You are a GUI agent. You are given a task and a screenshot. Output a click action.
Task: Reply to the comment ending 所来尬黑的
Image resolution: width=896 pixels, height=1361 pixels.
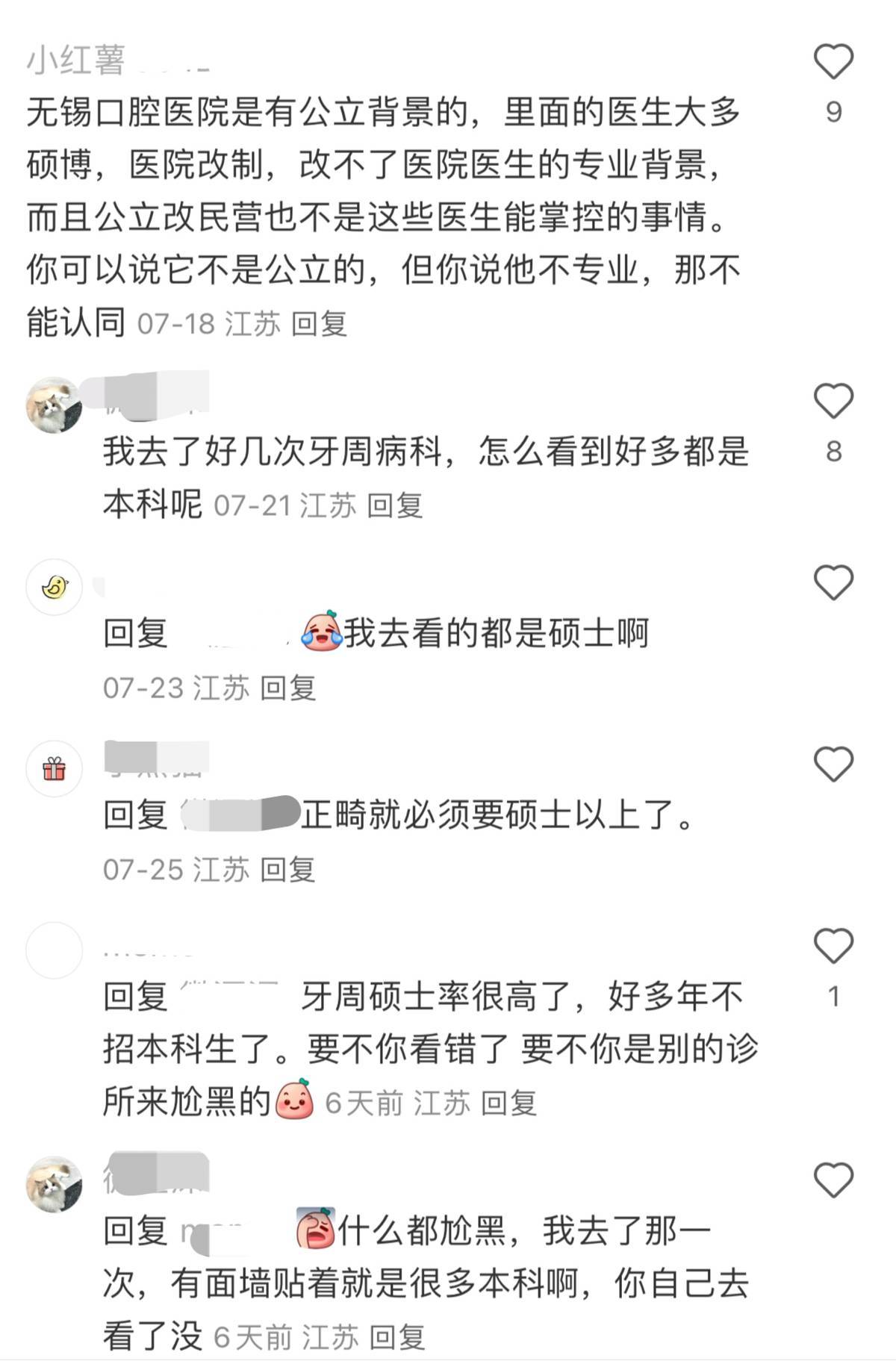pos(508,1103)
